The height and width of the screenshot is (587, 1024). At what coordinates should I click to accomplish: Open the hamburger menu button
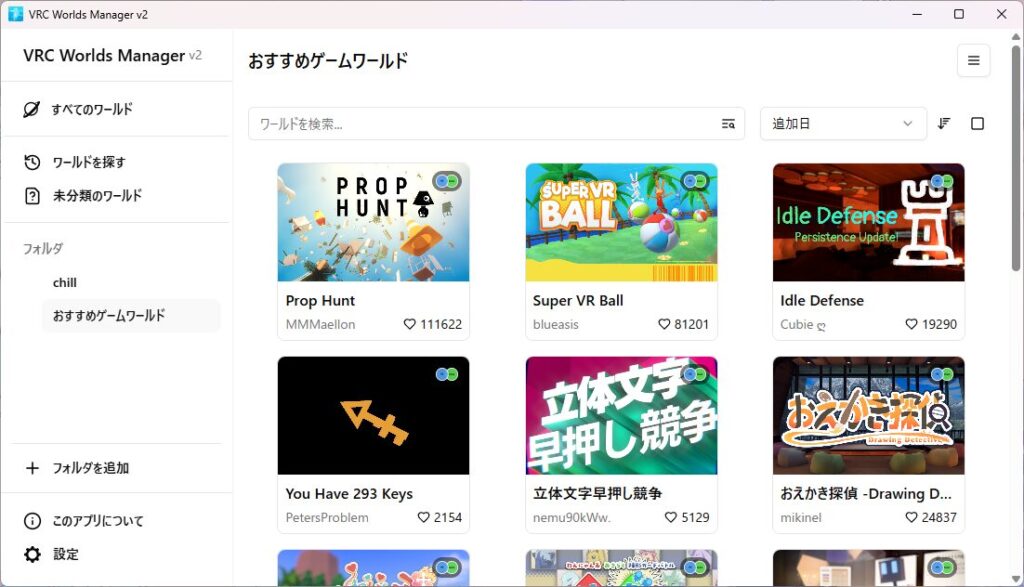click(973, 61)
